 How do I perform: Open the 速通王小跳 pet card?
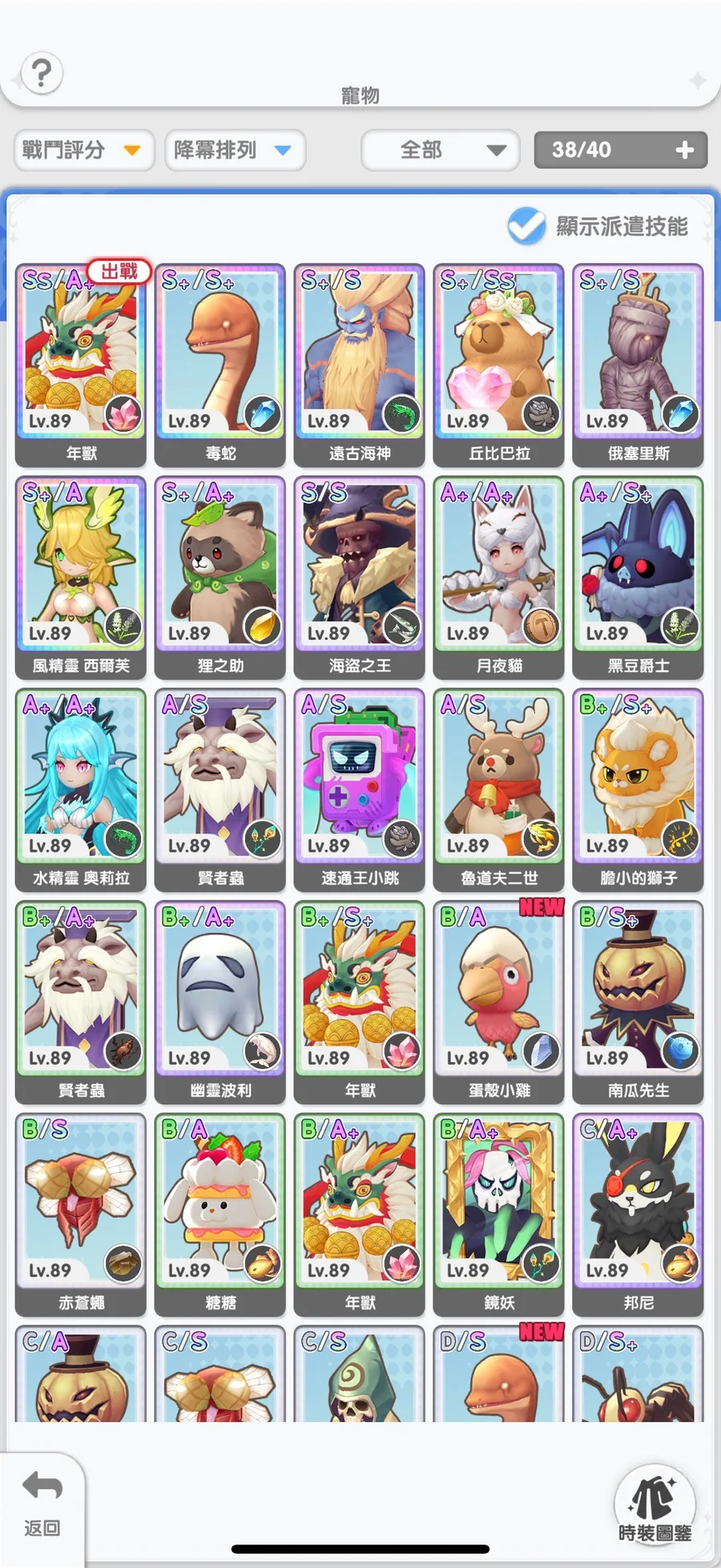(x=360, y=790)
